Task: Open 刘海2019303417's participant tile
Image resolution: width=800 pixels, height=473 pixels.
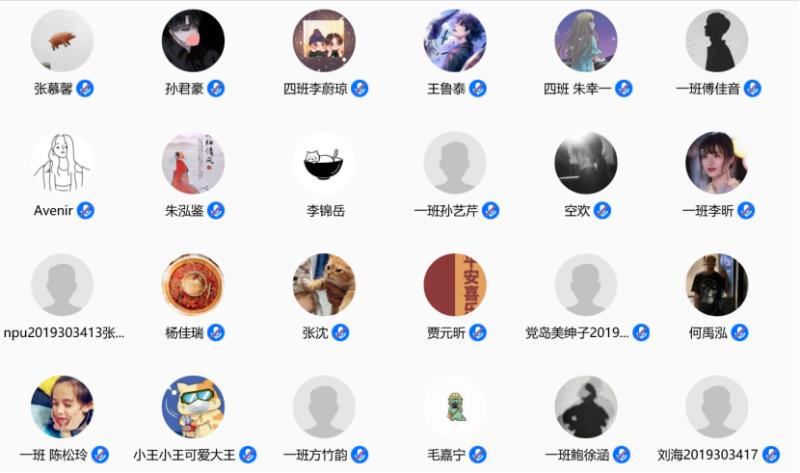Action: coord(717,407)
